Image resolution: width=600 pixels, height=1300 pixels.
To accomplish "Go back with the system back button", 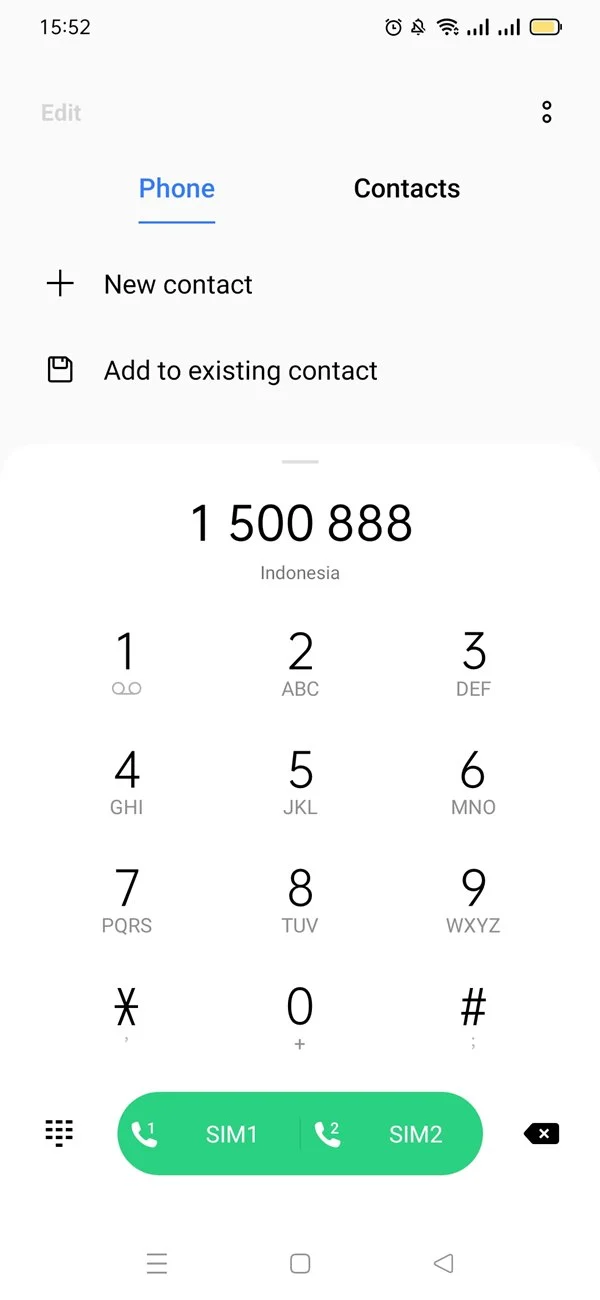I will click(x=443, y=1263).
